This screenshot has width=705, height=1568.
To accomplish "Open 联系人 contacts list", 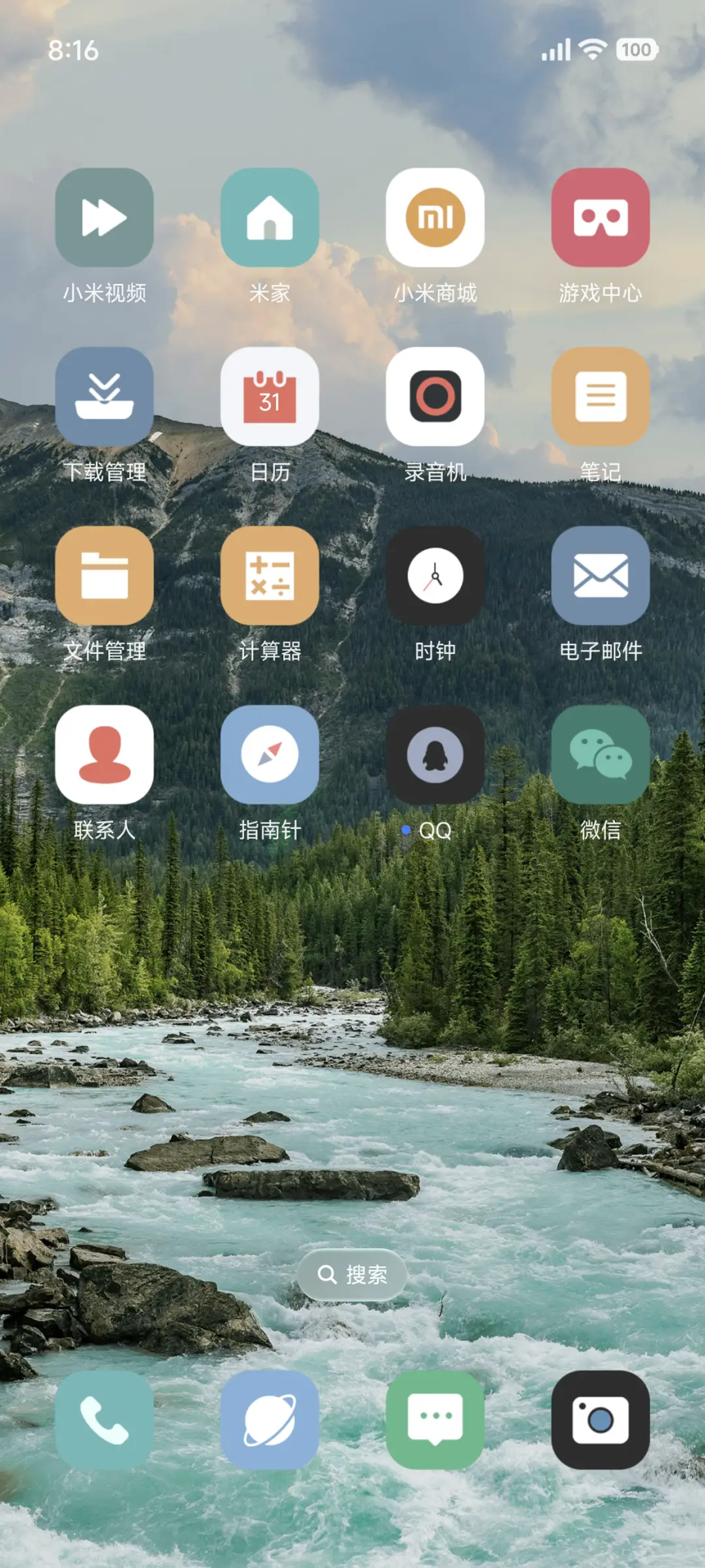I will point(105,755).
